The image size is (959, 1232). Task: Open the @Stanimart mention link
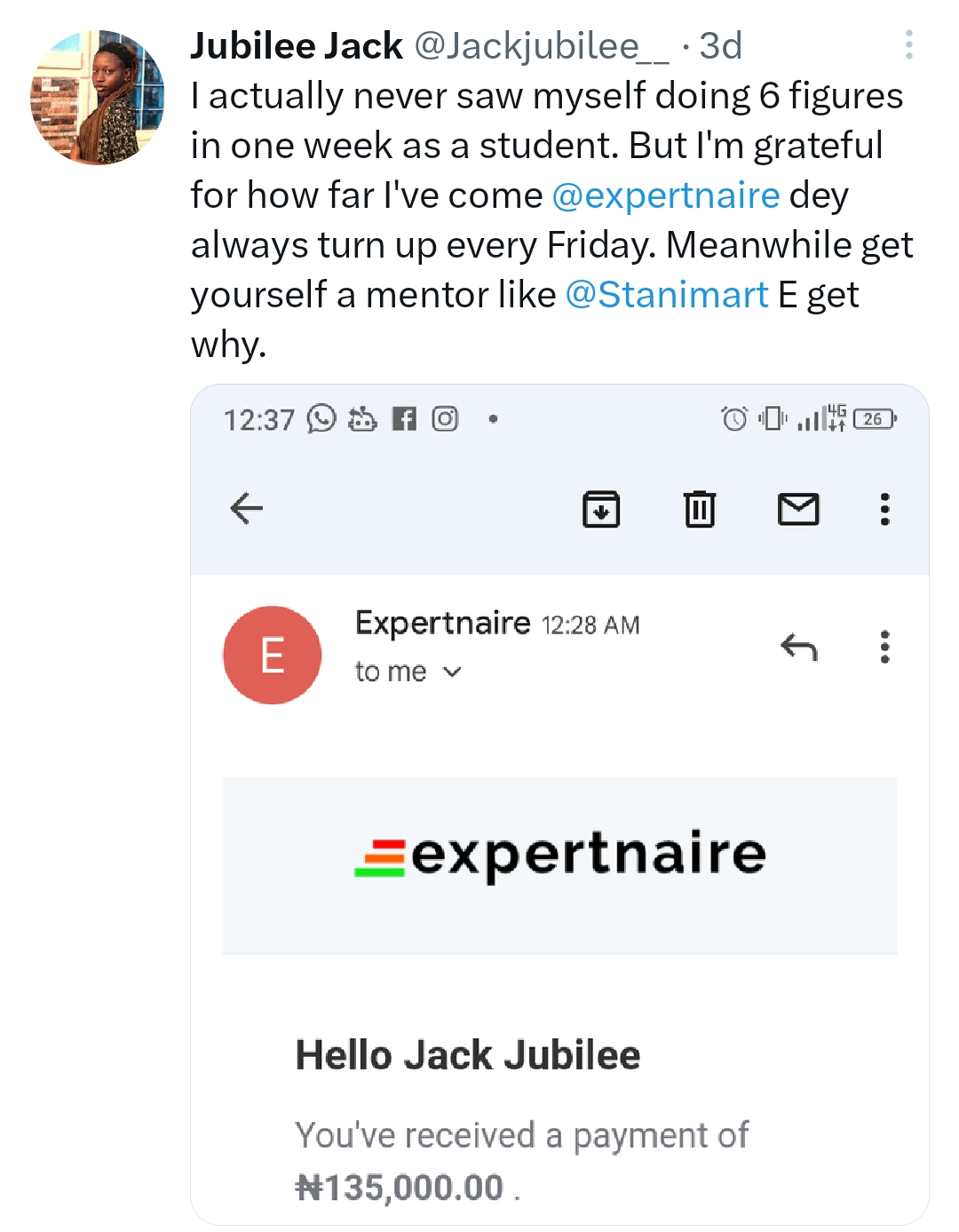pyautogui.click(x=668, y=294)
